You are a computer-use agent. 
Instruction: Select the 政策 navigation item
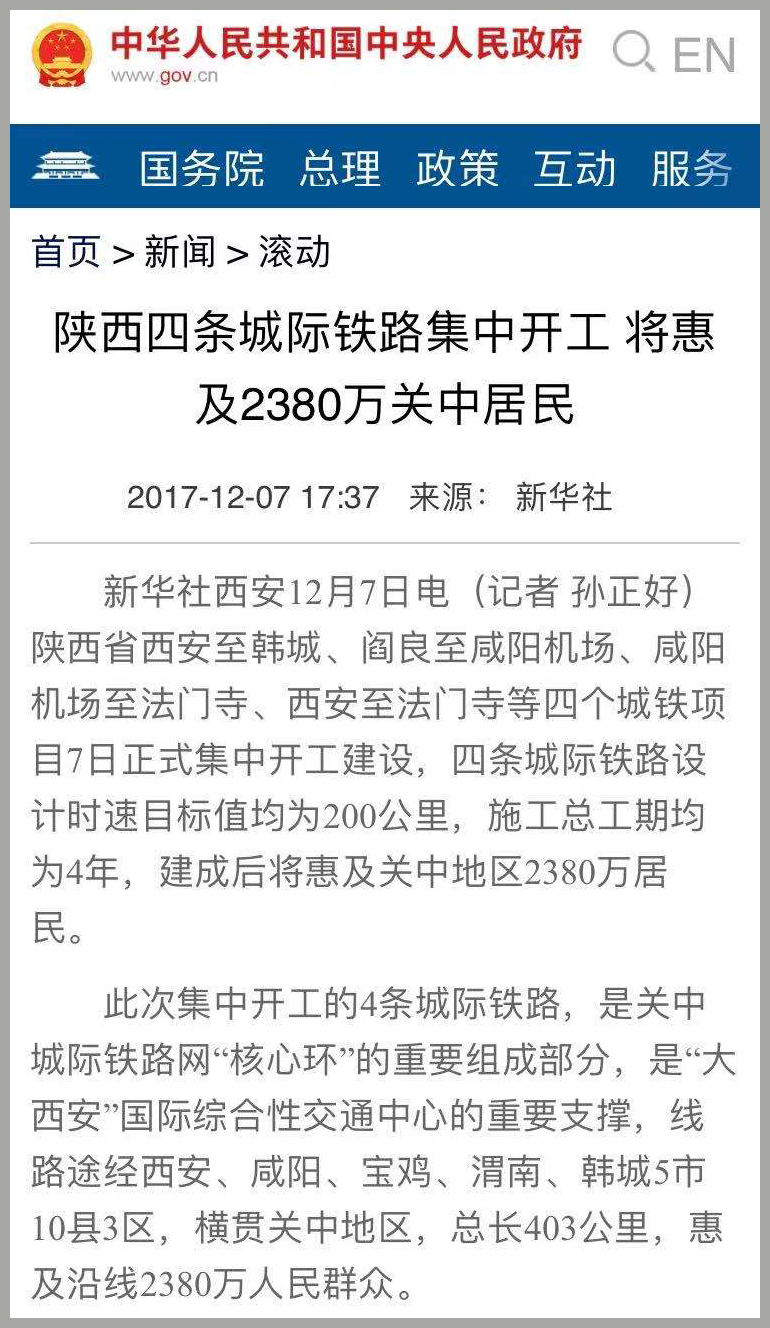[457, 168]
